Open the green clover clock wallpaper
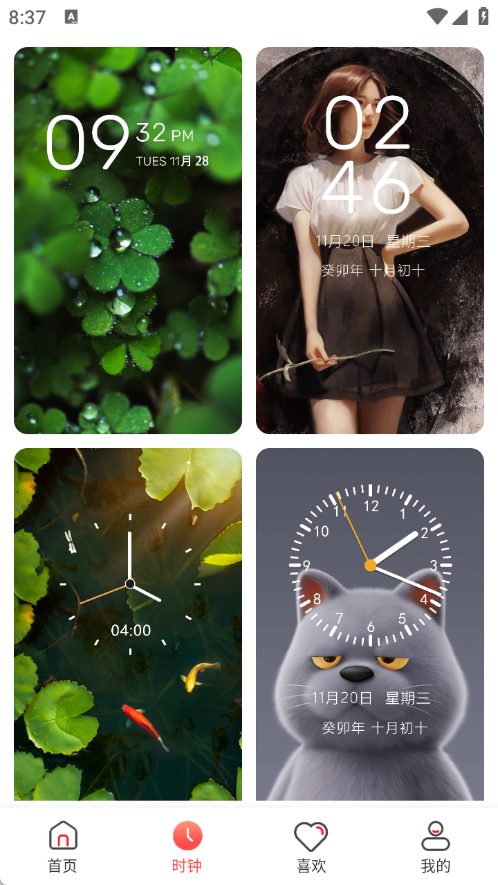 pos(128,240)
